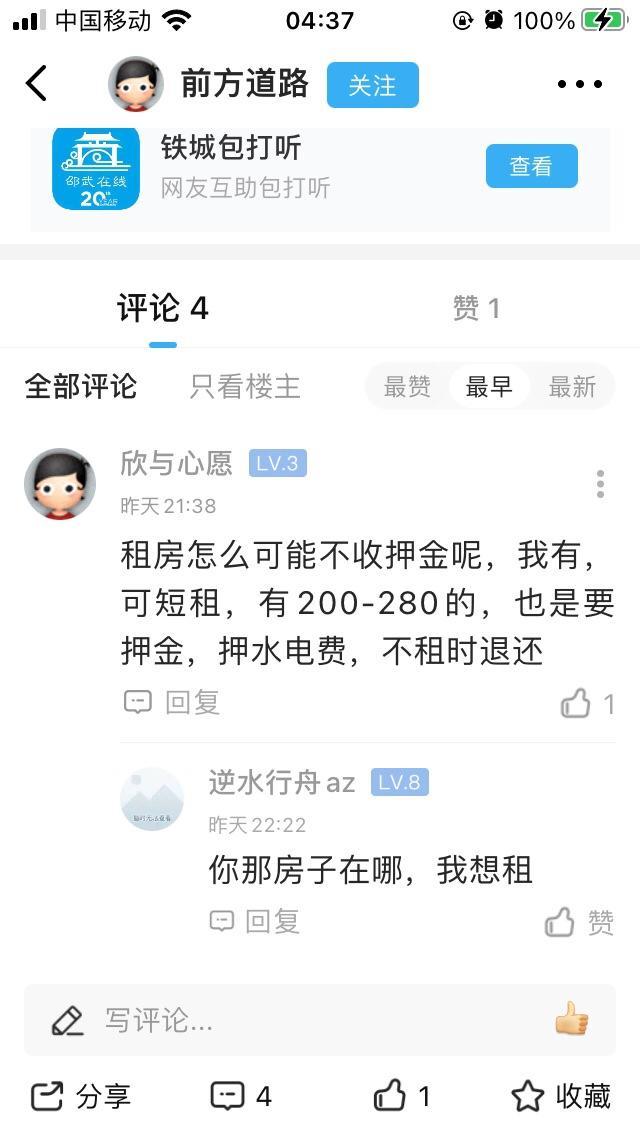
Task: Open the comments icon showing 4
Action: click(241, 1097)
